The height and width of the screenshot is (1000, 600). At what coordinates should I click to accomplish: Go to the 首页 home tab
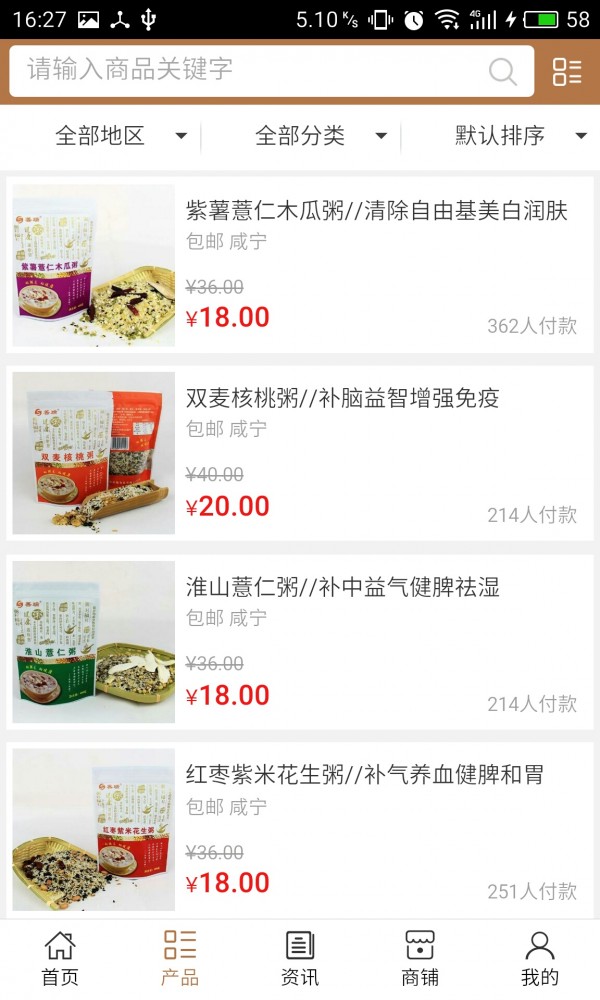(60, 958)
